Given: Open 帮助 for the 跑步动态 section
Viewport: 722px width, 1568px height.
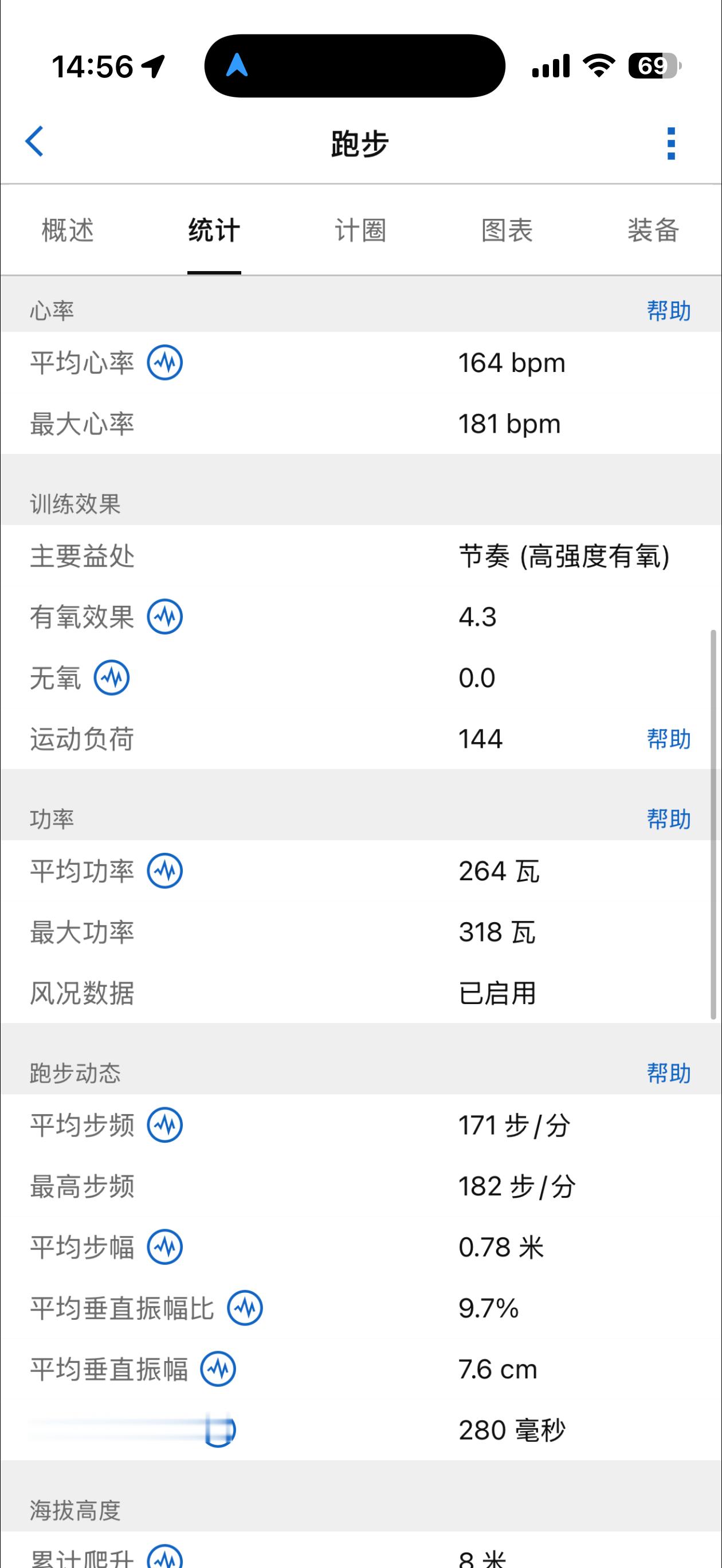Looking at the screenshot, I should click(668, 1073).
